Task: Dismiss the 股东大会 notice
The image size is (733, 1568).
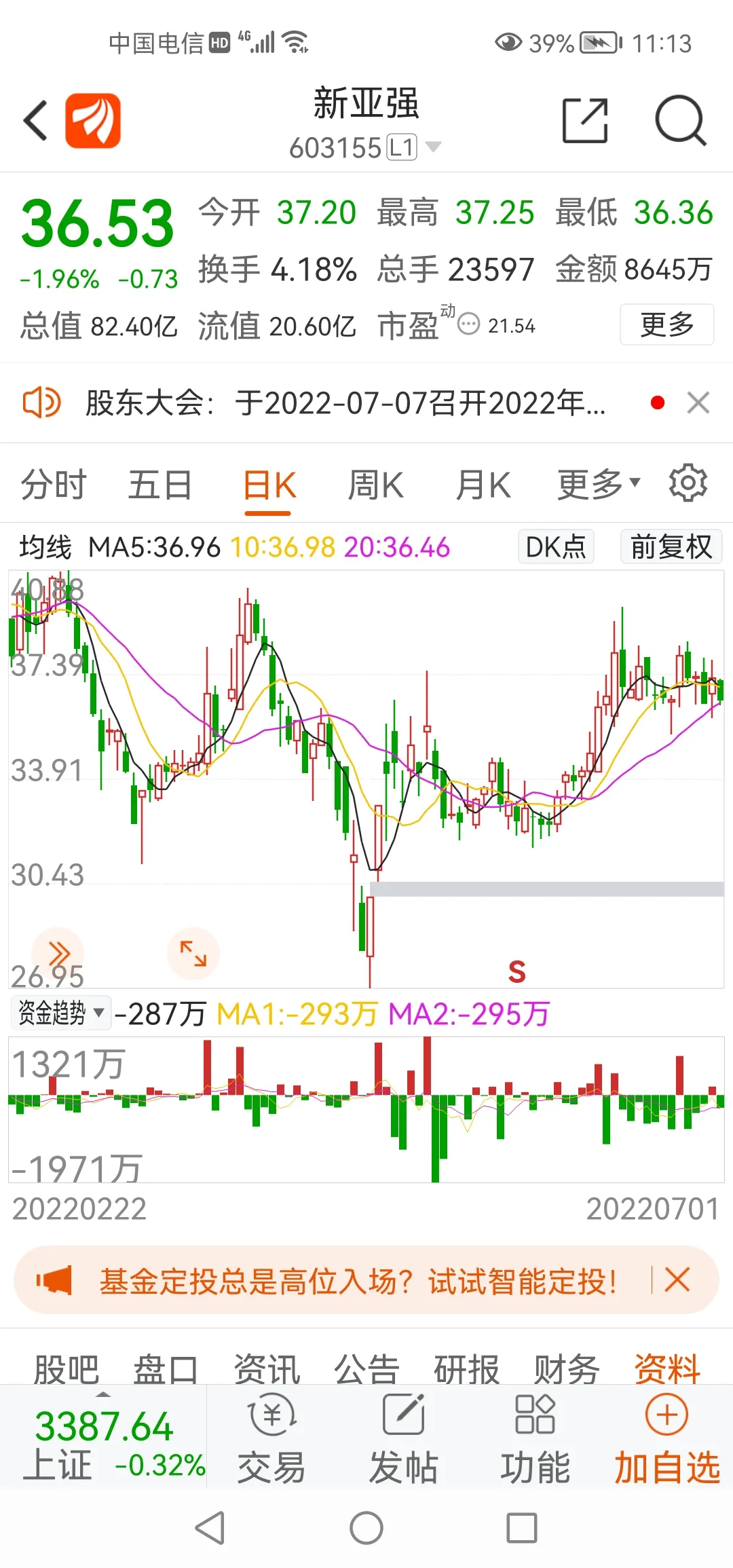Action: pos(698,403)
